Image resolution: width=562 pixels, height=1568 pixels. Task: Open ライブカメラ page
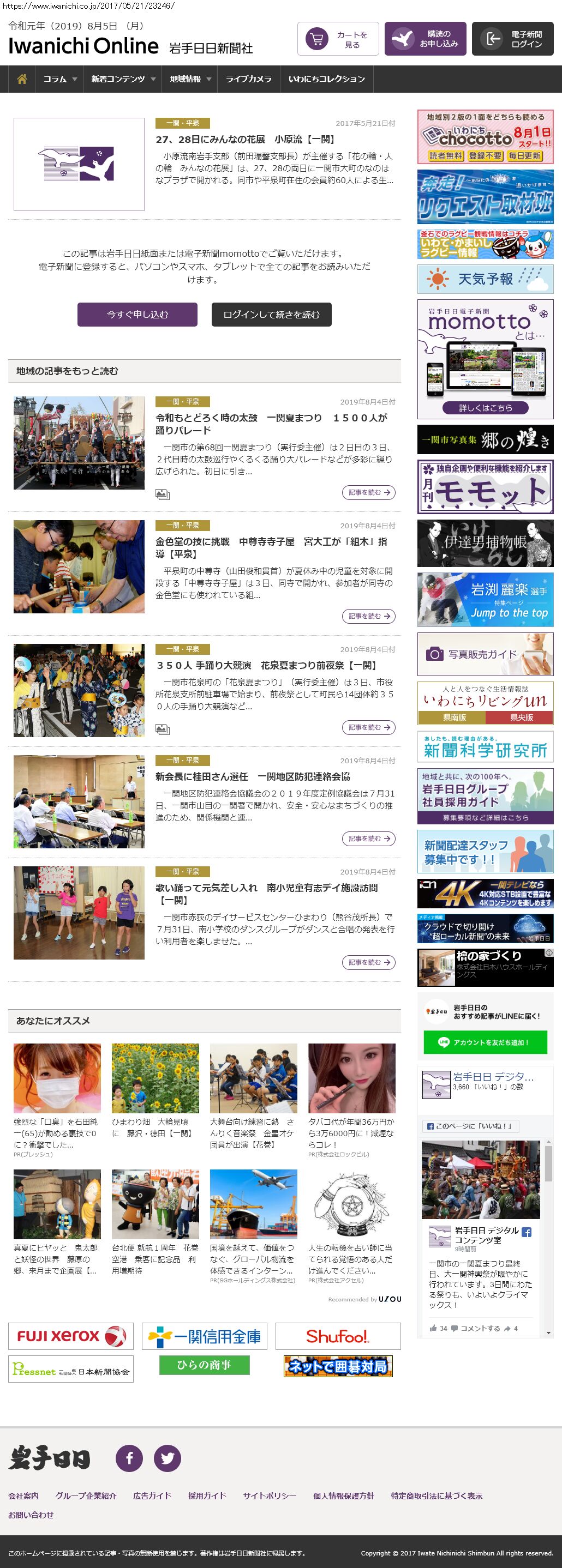[x=248, y=79]
